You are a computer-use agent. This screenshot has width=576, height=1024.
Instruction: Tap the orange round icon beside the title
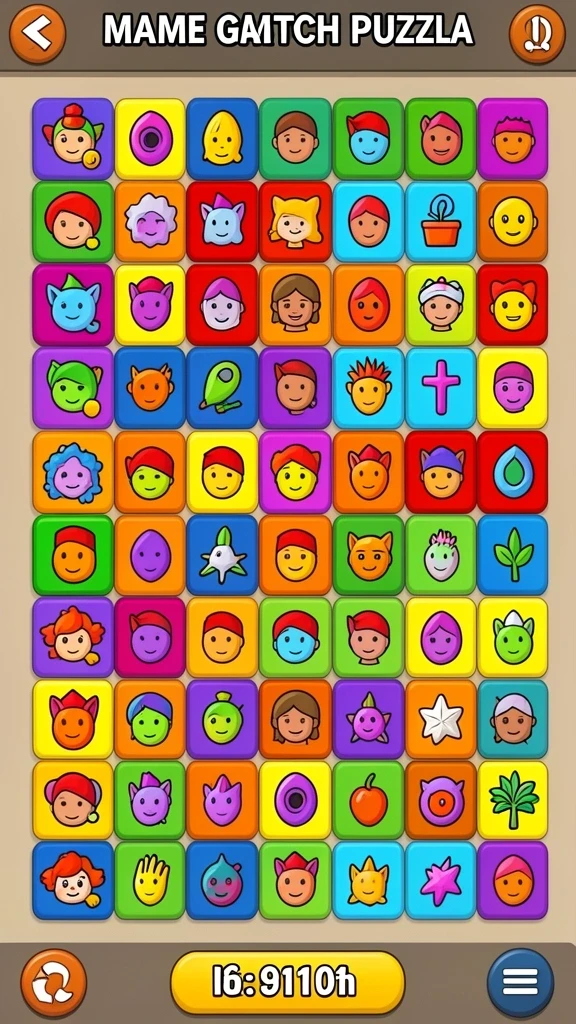pos(537,34)
